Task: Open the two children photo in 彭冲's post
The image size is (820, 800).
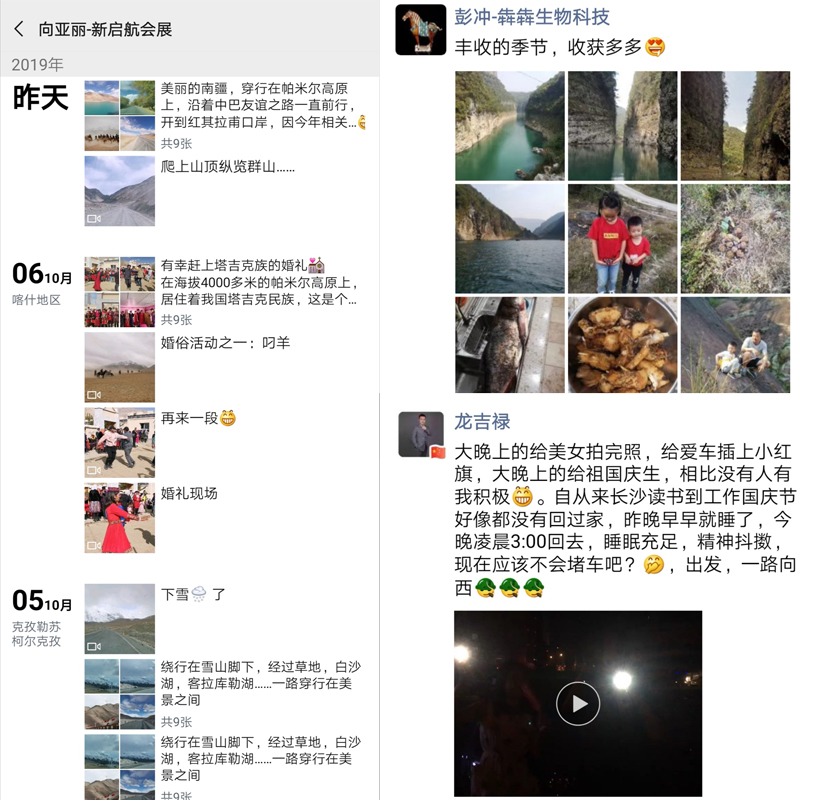Action: [622, 238]
